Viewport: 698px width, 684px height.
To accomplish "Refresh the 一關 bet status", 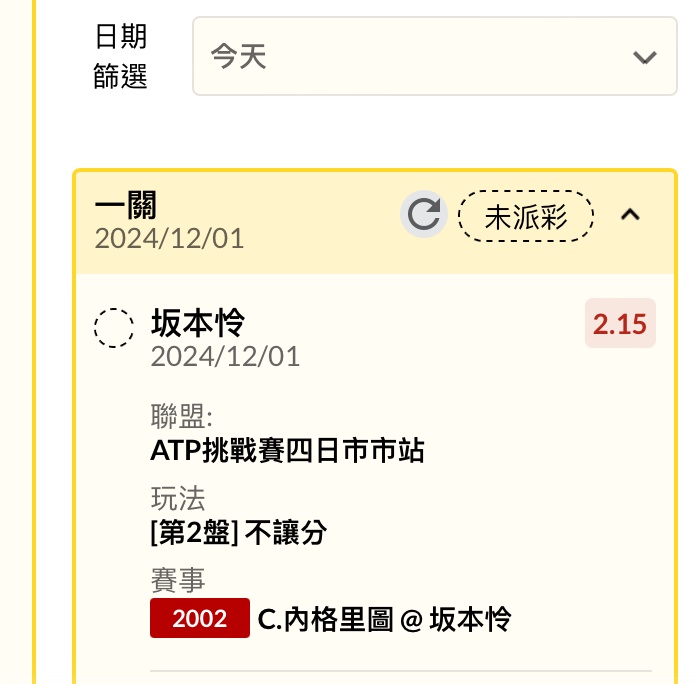I will pos(424,215).
